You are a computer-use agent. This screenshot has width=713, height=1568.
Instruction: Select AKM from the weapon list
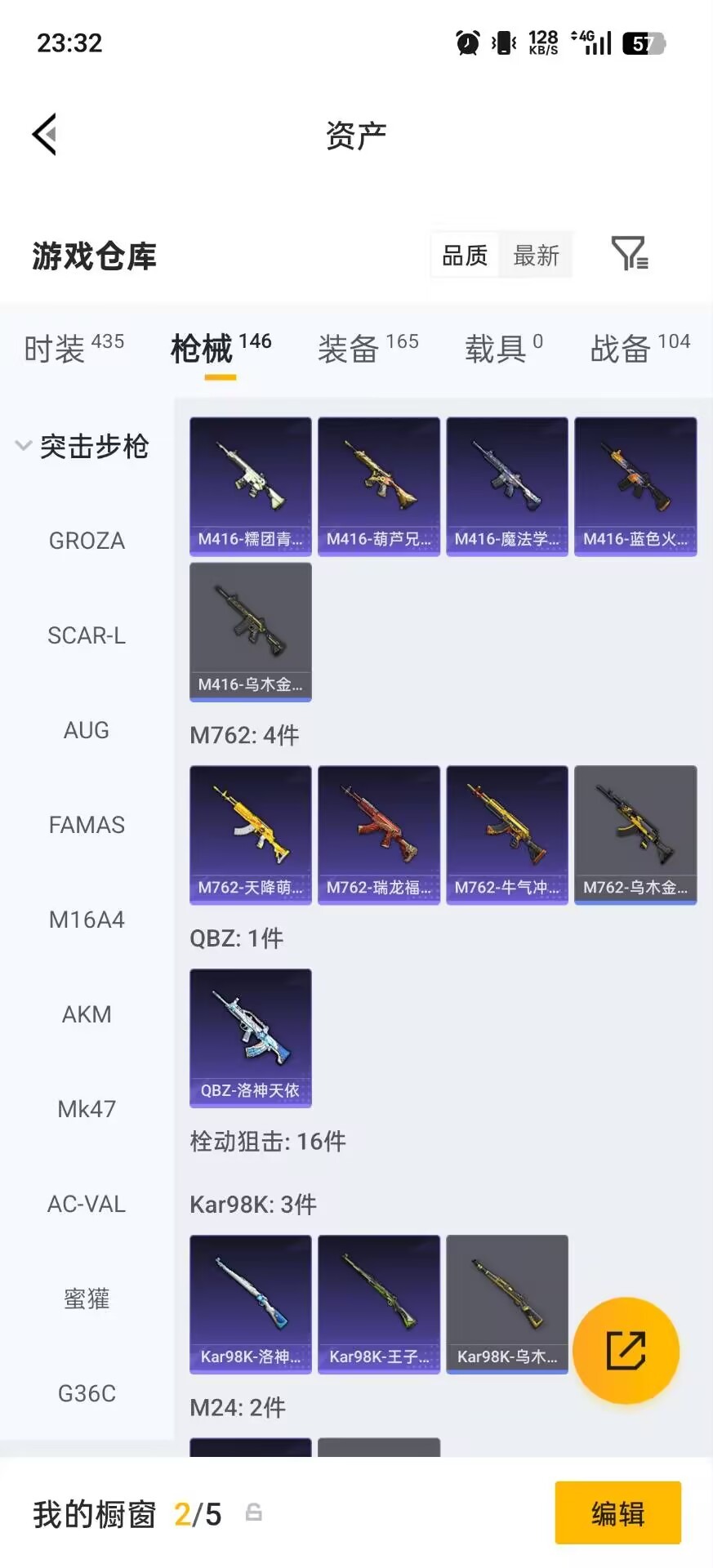[87, 1013]
